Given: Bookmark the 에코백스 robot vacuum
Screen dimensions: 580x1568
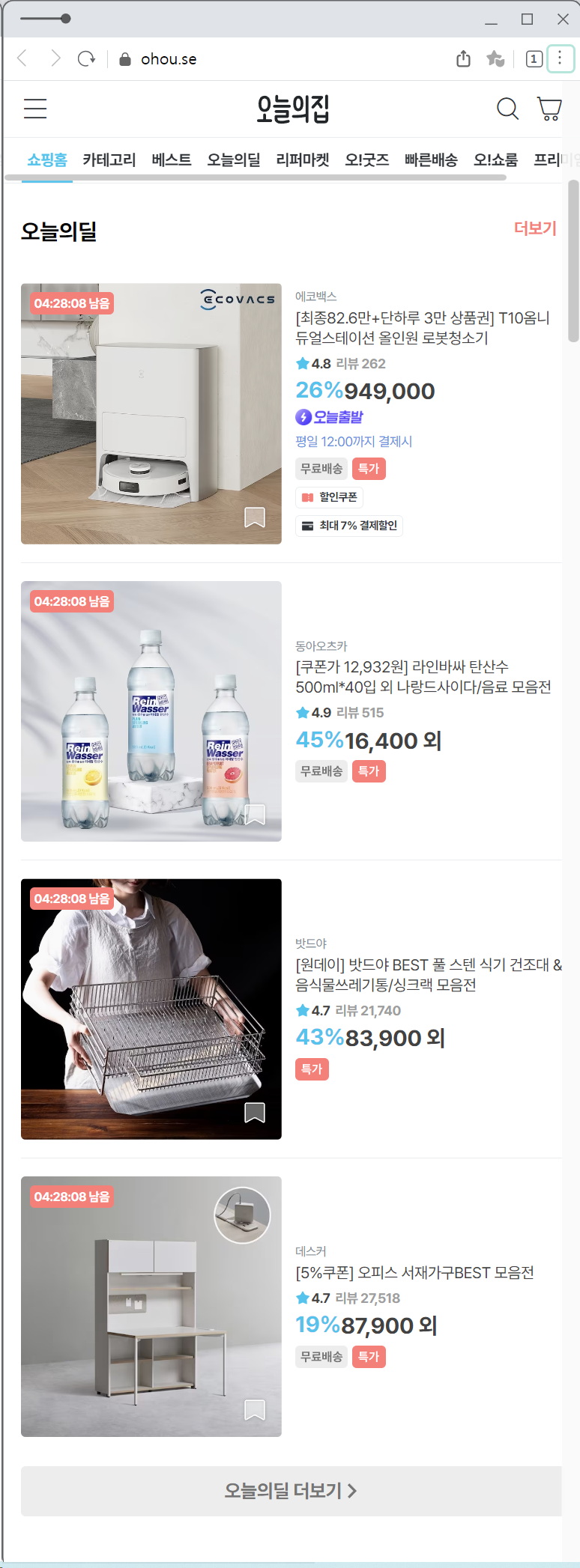Looking at the screenshot, I should pyautogui.click(x=255, y=517).
